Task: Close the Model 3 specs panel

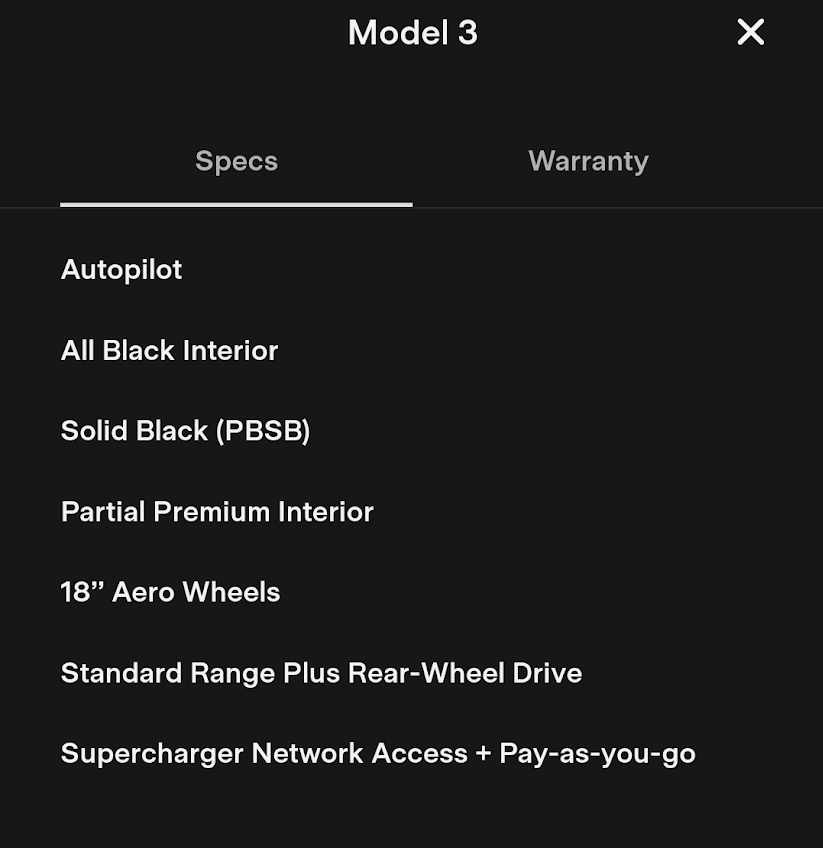Action: (750, 32)
